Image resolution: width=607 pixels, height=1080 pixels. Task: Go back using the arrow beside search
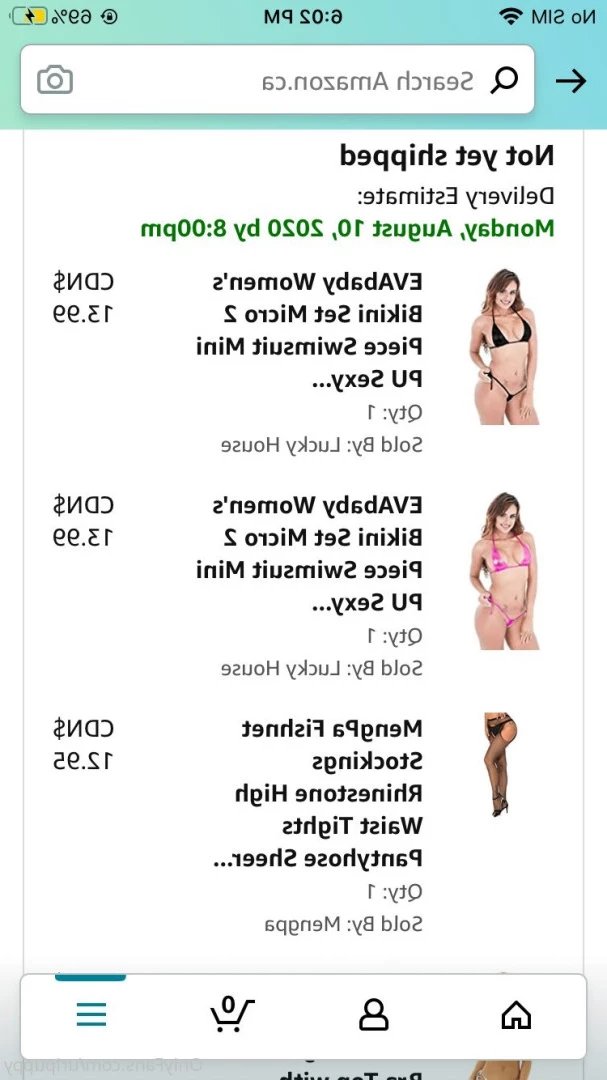pos(570,81)
